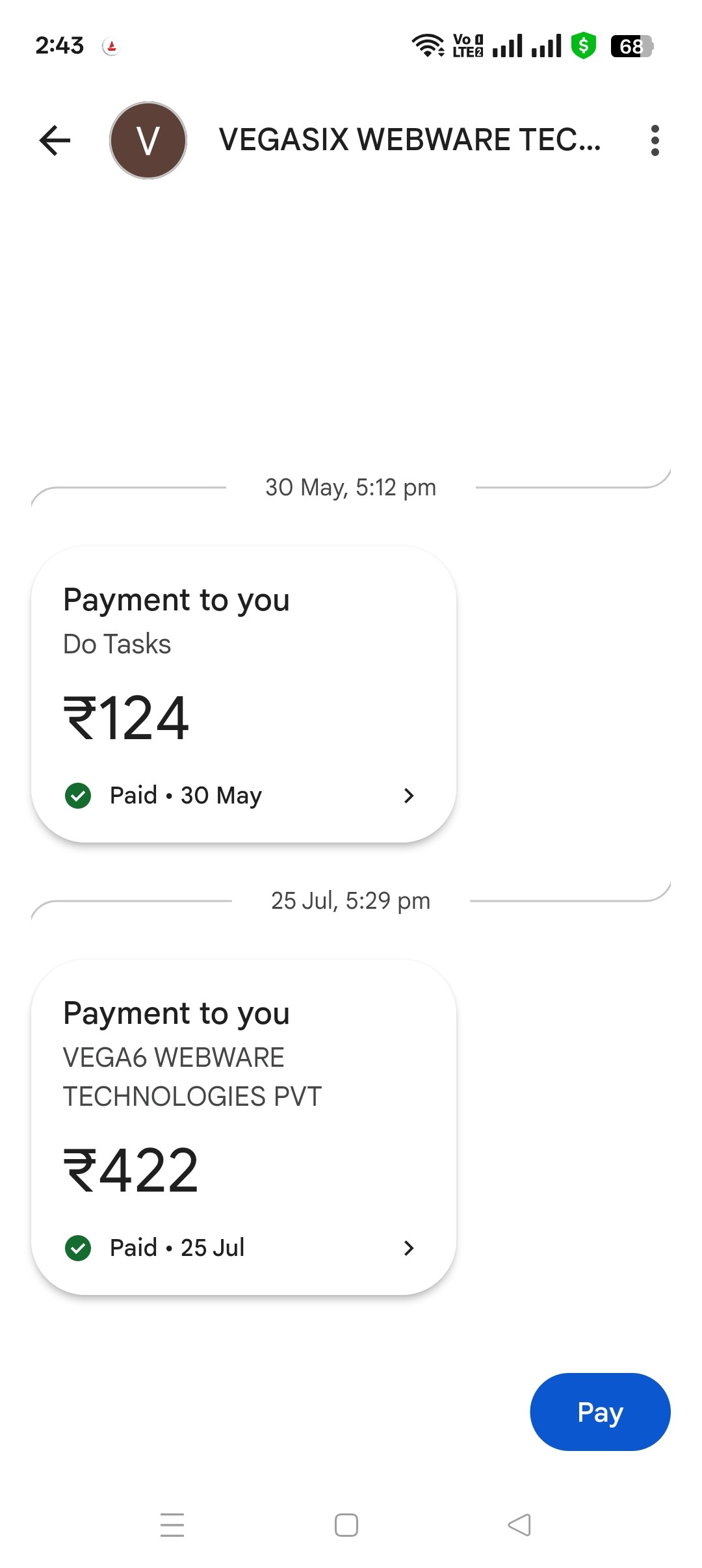702x1568 pixels.
Task: Go back from the VEGASIX chat
Action: click(x=55, y=140)
